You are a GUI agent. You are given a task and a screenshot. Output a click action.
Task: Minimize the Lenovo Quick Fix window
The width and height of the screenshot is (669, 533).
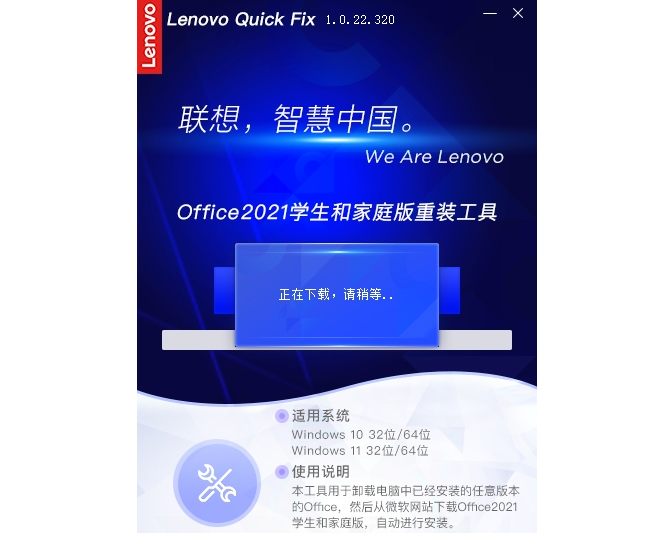[489, 14]
